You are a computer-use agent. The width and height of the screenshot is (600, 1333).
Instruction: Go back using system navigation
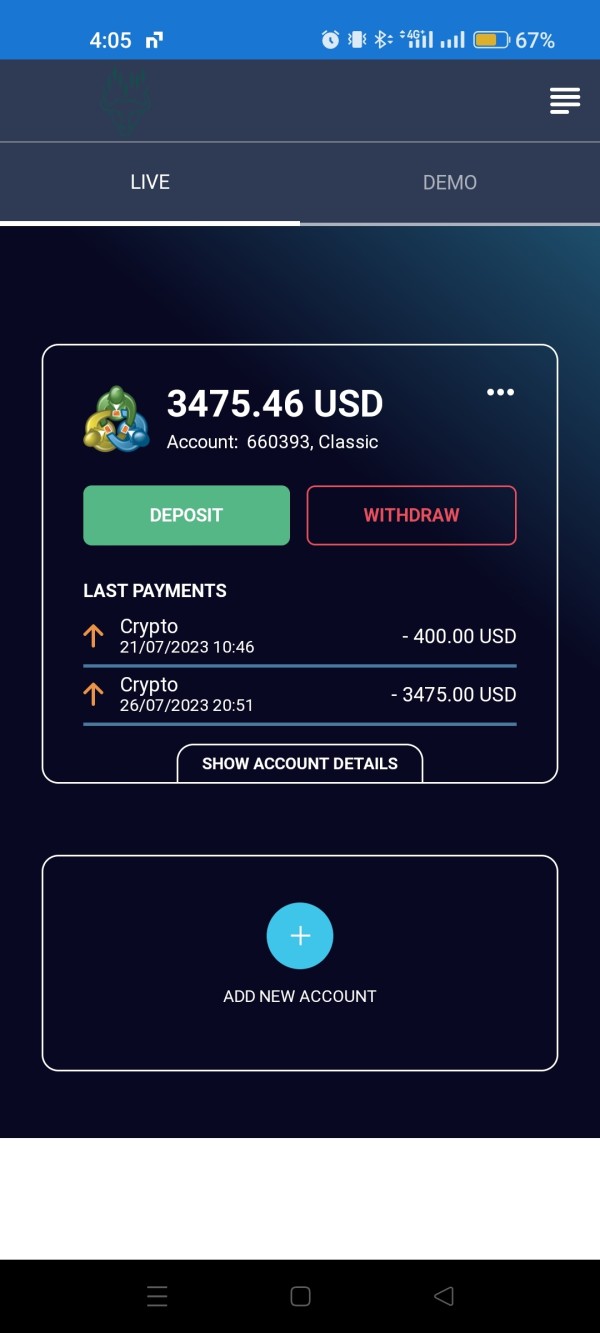click(x=444, y=1296)
